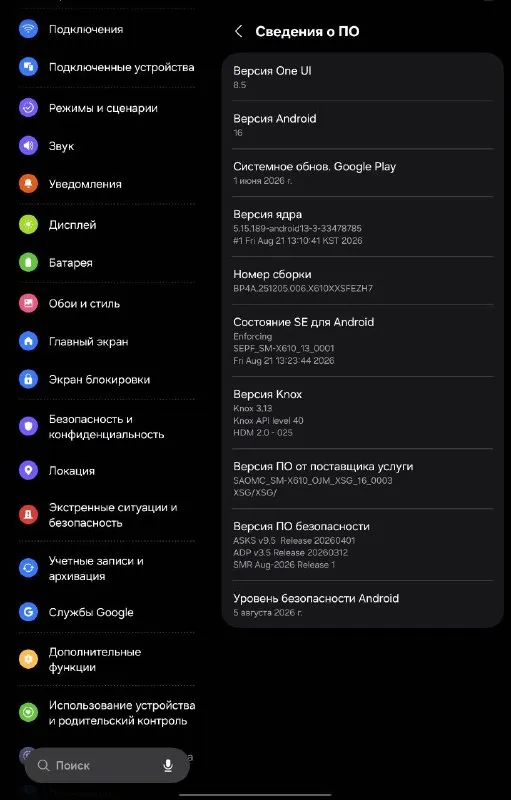Open Батарея settings

(107, 263)
